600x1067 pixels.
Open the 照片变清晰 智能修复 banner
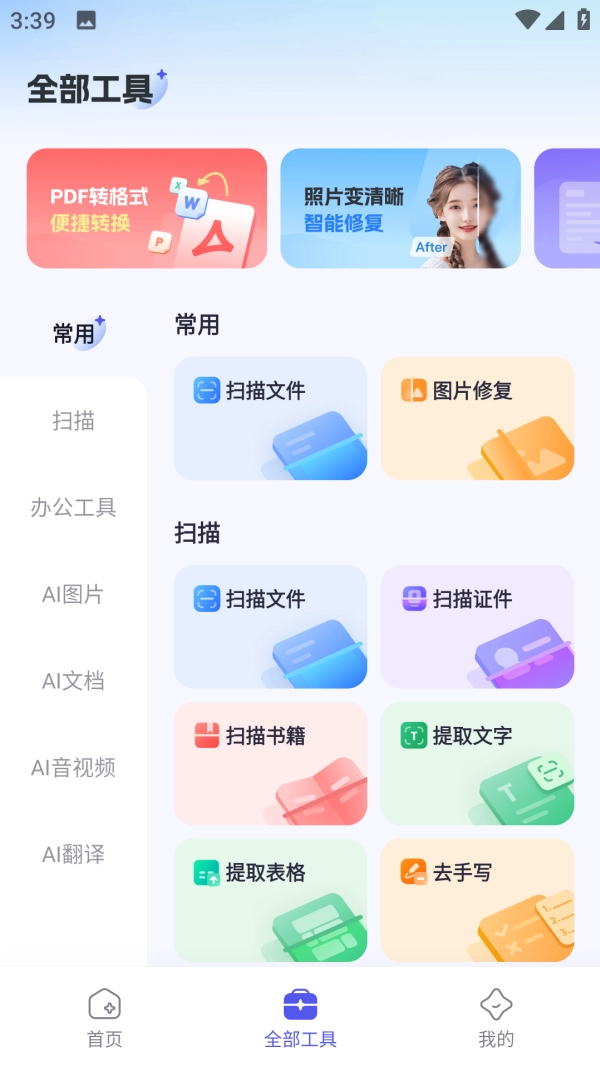(x=400, y=208)
